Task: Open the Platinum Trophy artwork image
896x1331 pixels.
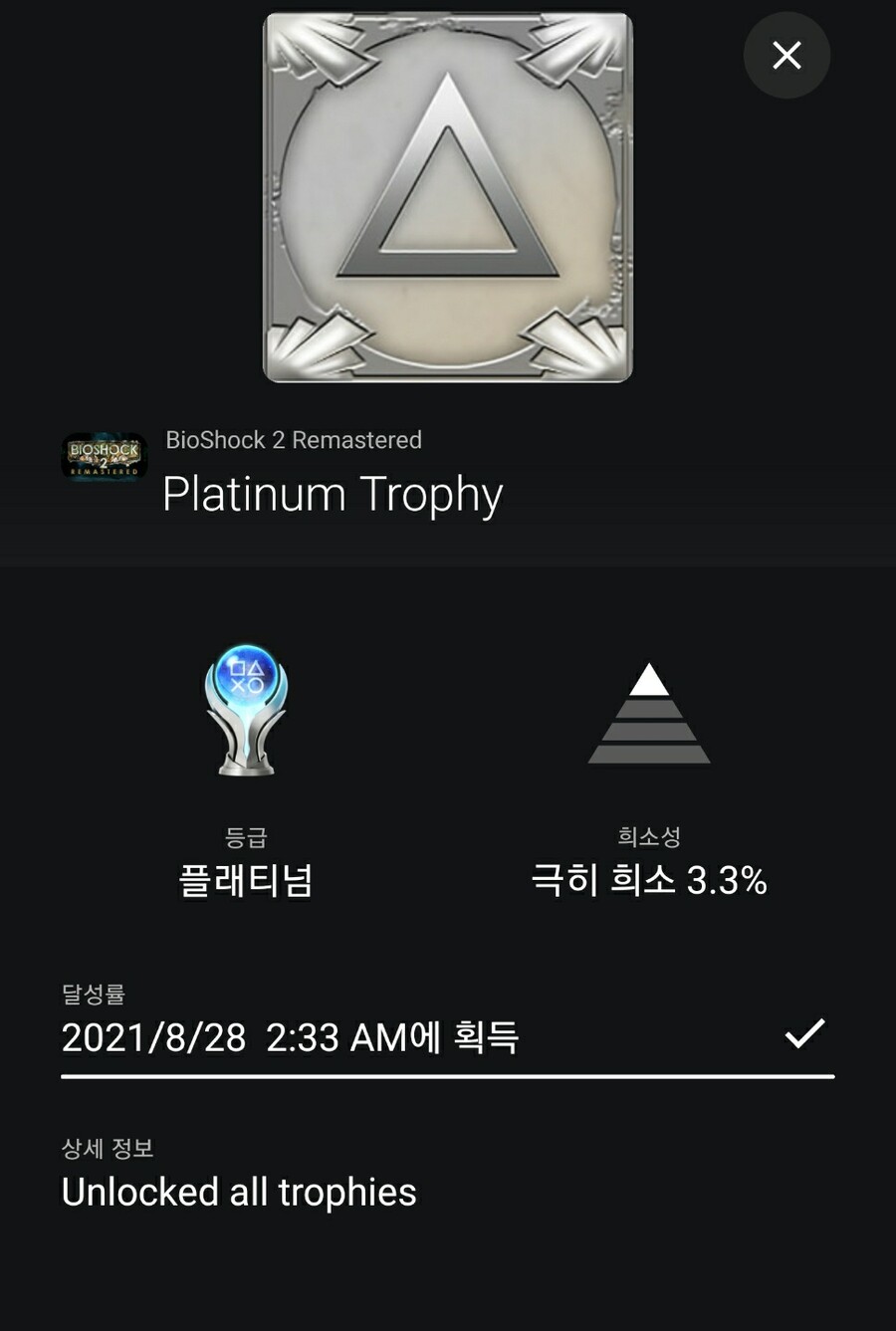Action: coord(447,194)
